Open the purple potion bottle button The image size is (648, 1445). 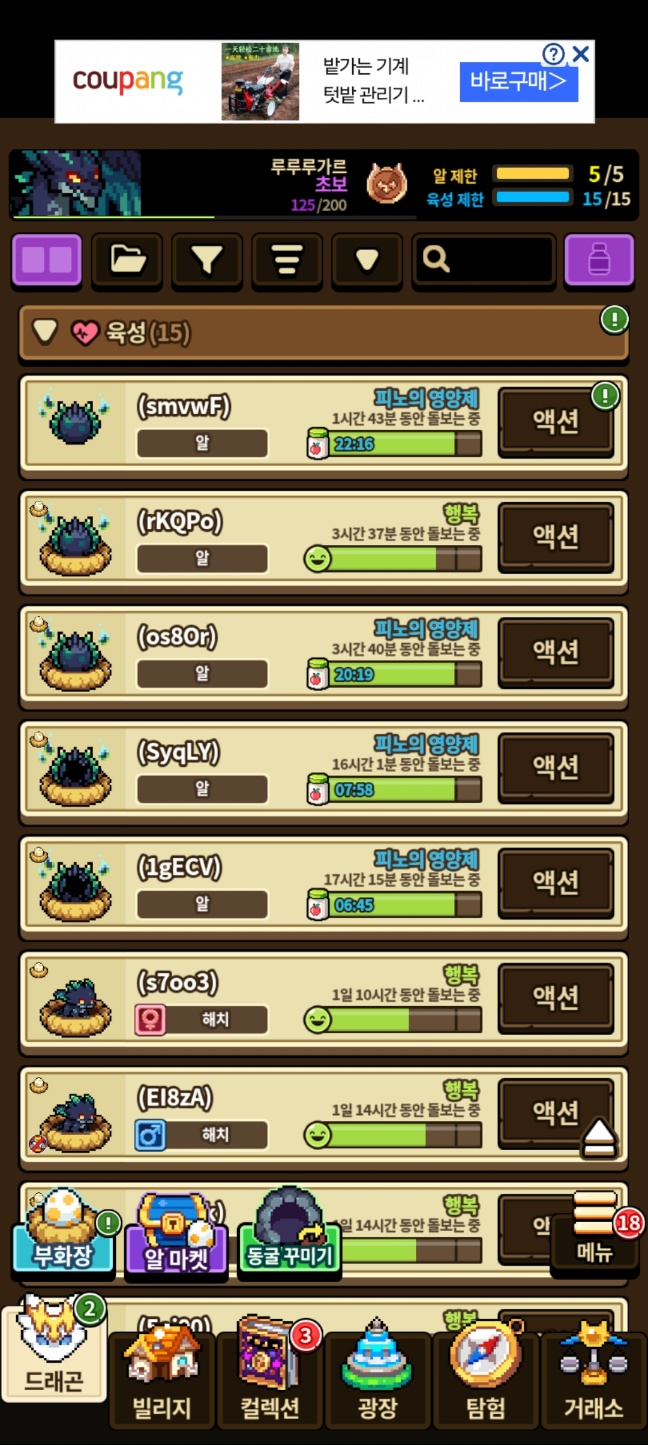click(x=598, y=261)
